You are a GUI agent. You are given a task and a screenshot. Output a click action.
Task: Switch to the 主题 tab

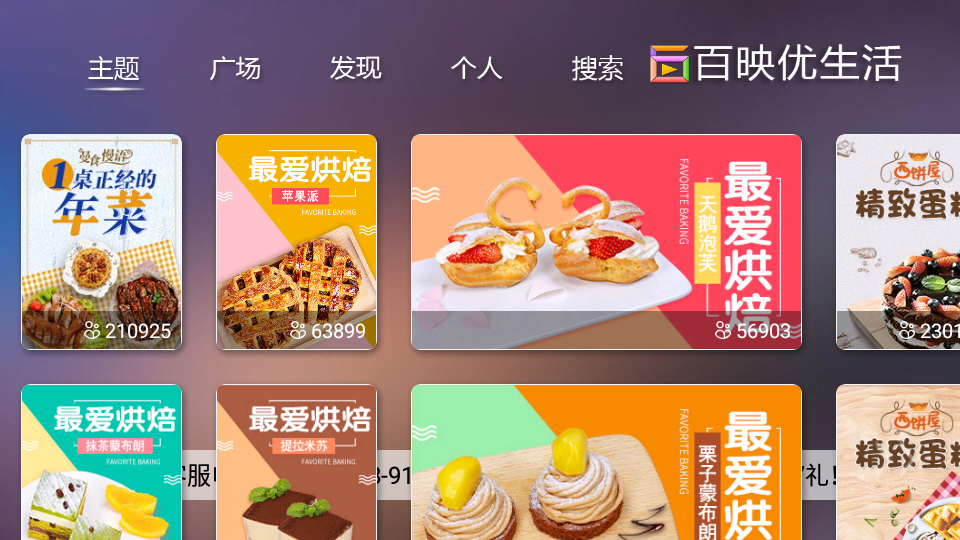114,69
